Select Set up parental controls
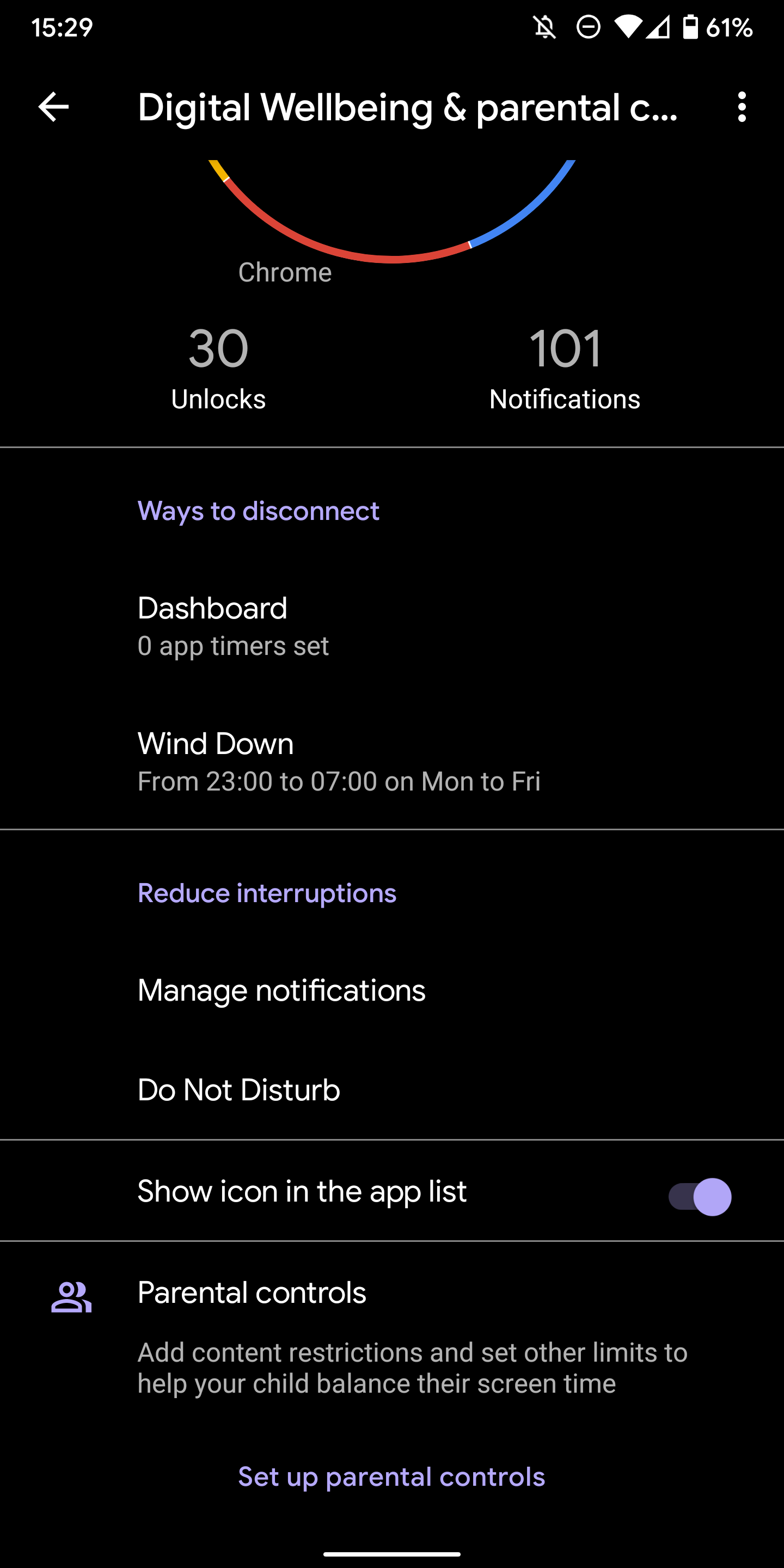Image resolution: width=784 pixels, height=1568 pixels. point(392,1476)
